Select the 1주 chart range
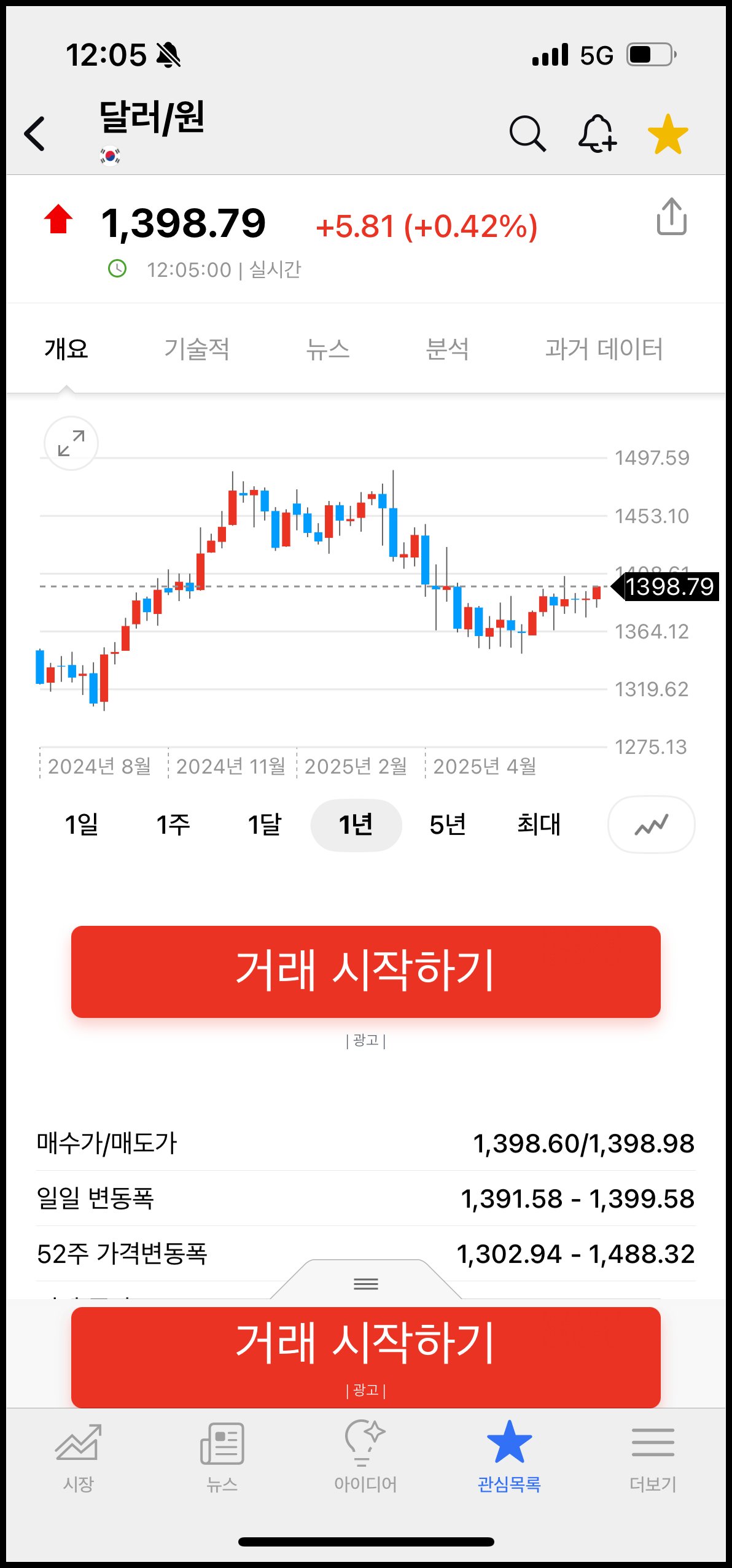732x1568 pixels. [x=173, y=825]
